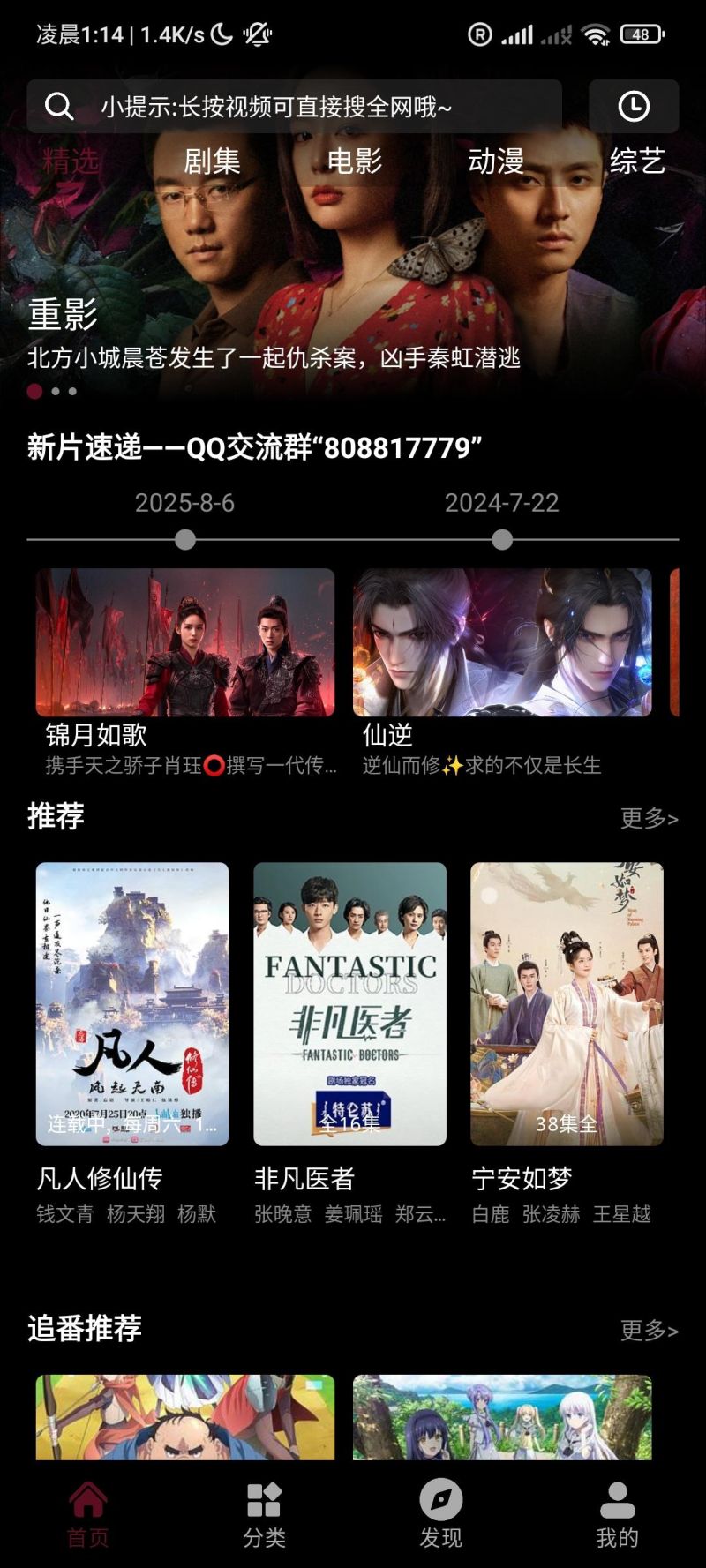View more in the 推荐 section

click(649, 818)
